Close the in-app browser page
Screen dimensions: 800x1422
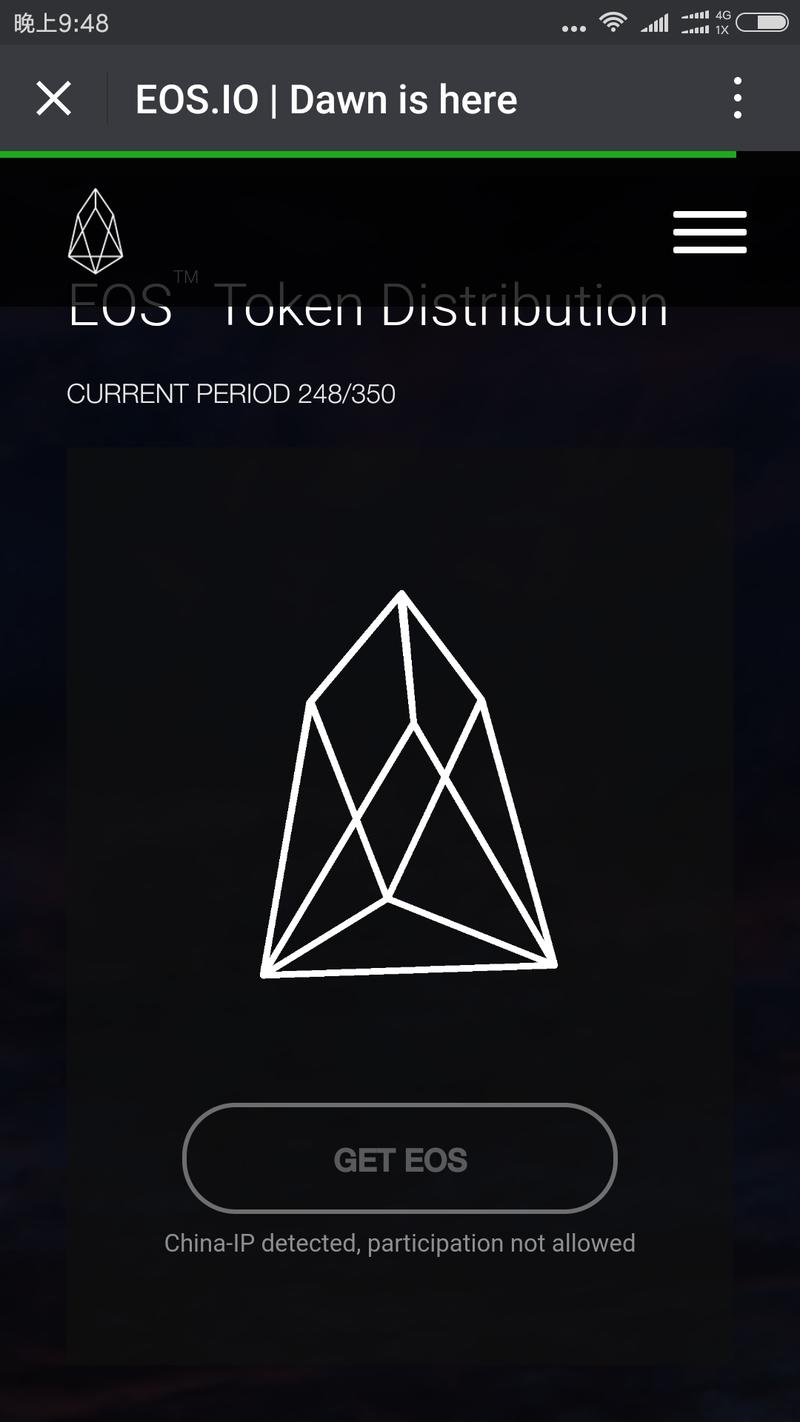click(53, 99)
